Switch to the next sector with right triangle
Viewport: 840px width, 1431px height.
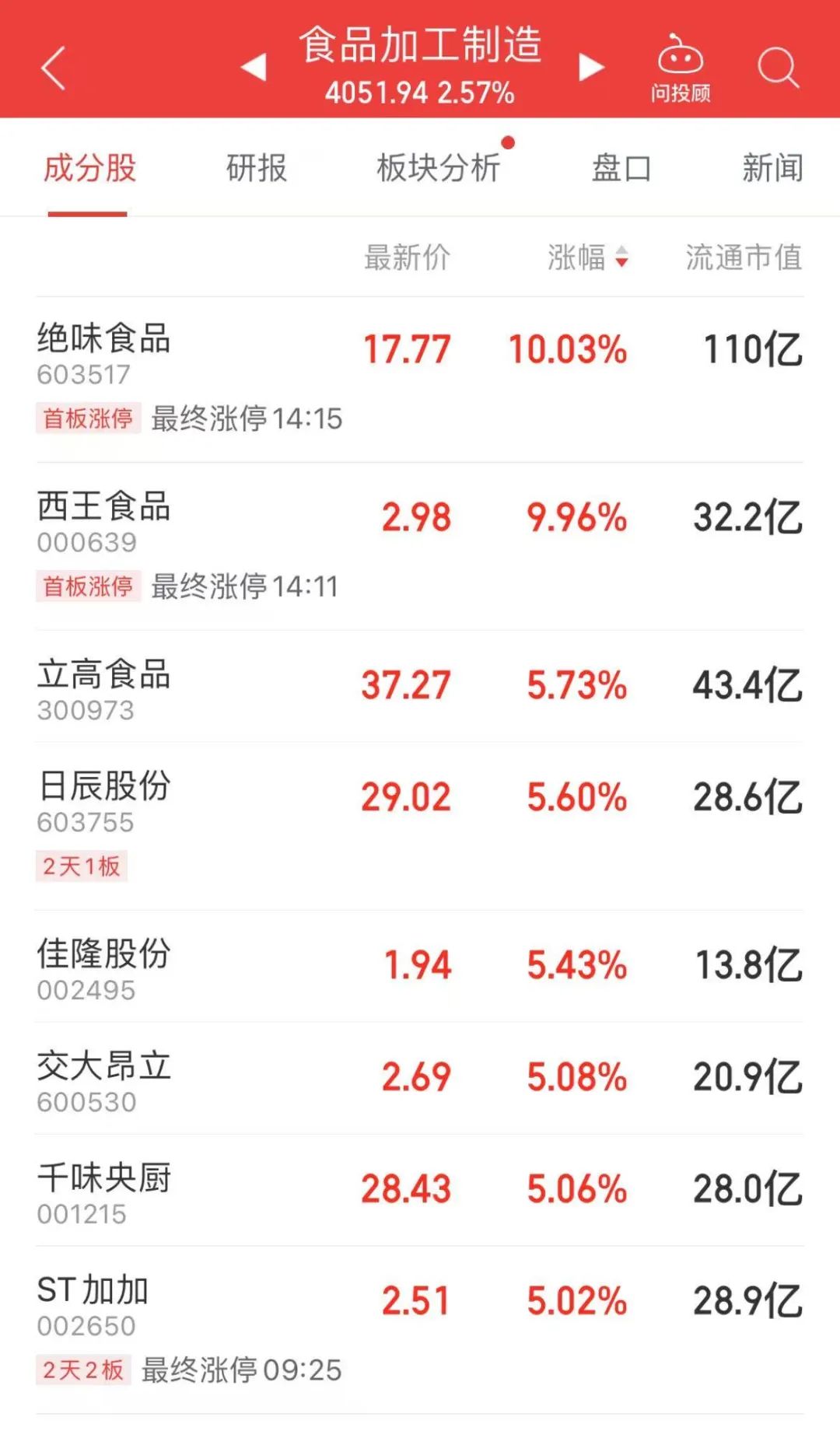(x=591, y=67)
